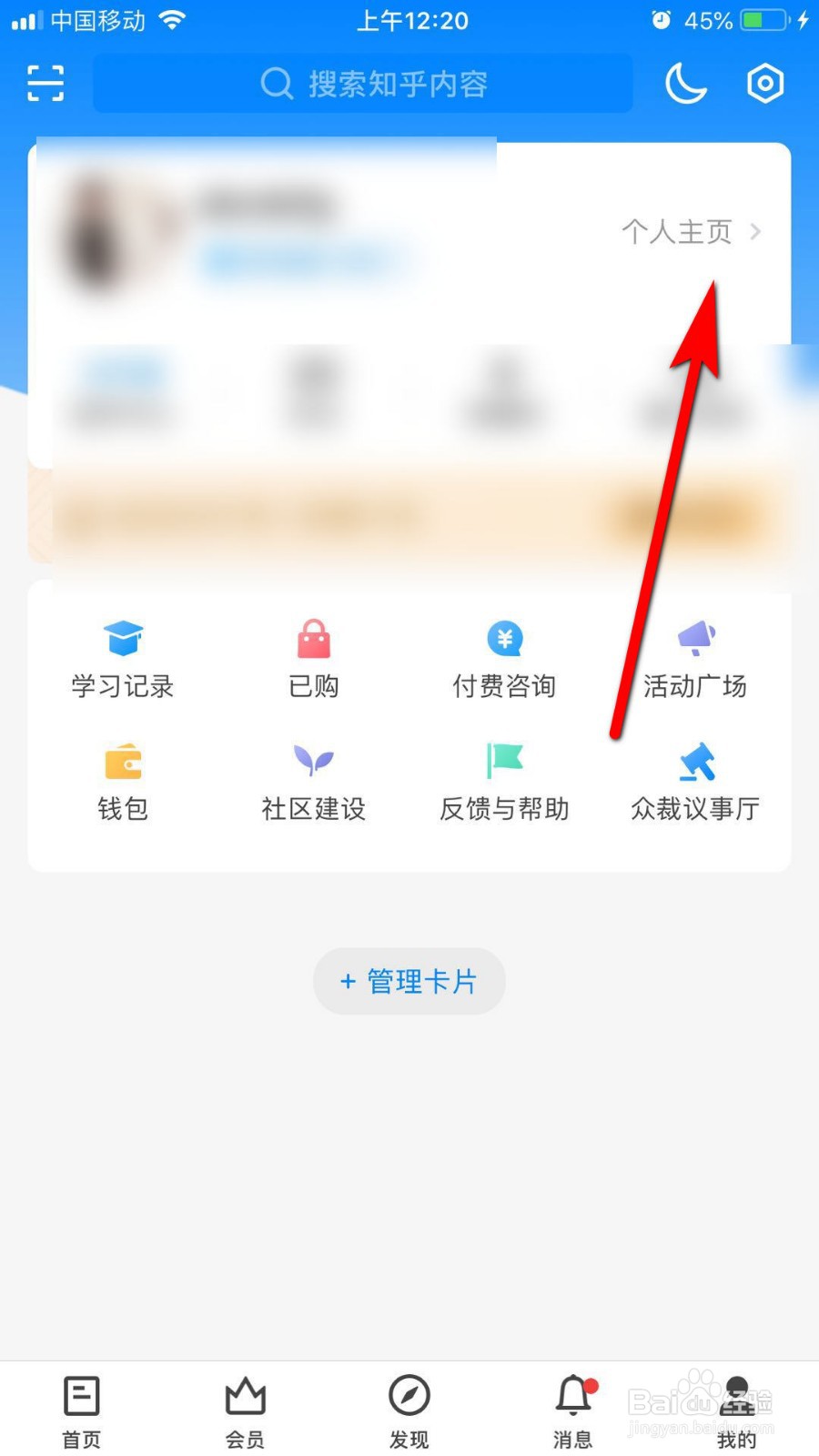The width and height of the screenshot is (819, 1456).
Task: Open 付费咨询 paid consultation
Action: pos(504,660)
